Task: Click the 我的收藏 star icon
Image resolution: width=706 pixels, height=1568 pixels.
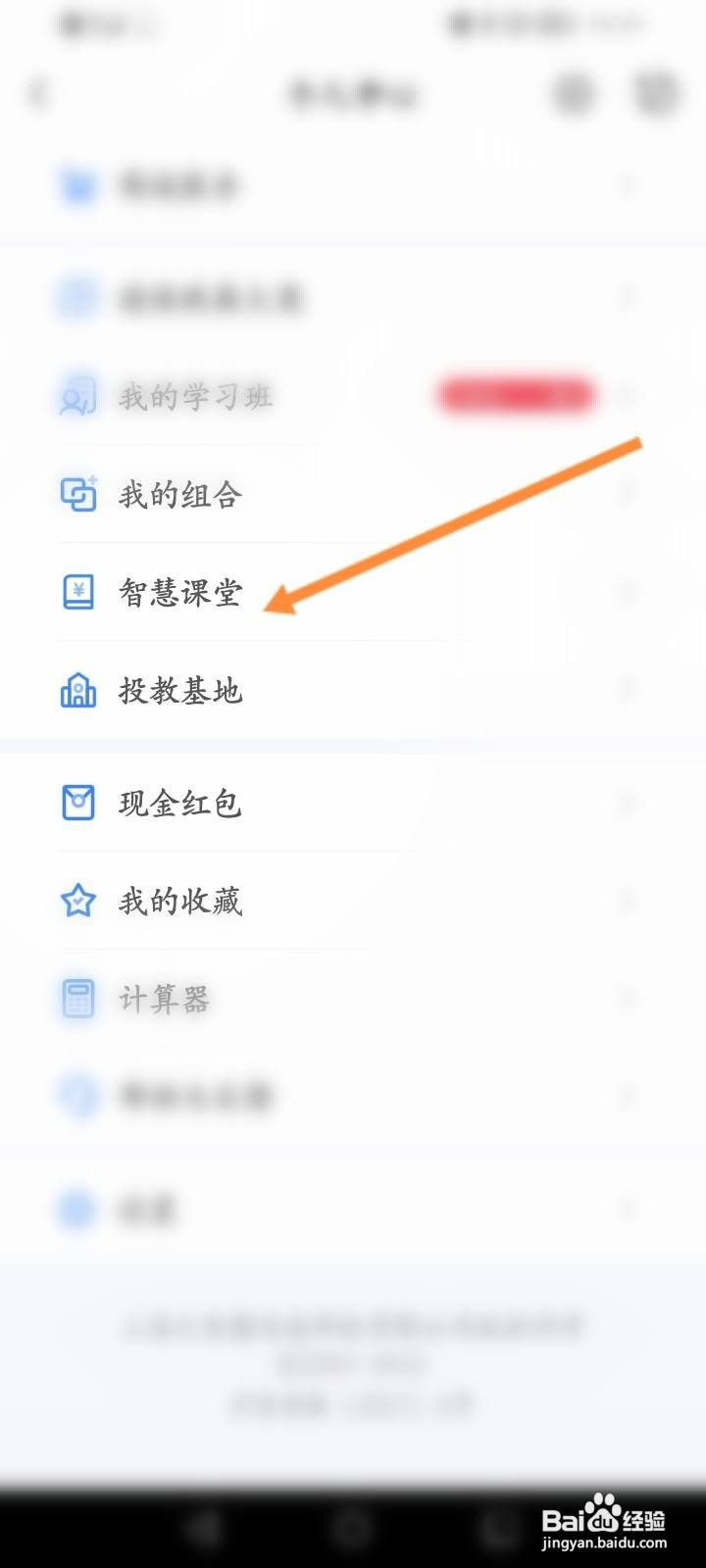Action: coord(76,900)
